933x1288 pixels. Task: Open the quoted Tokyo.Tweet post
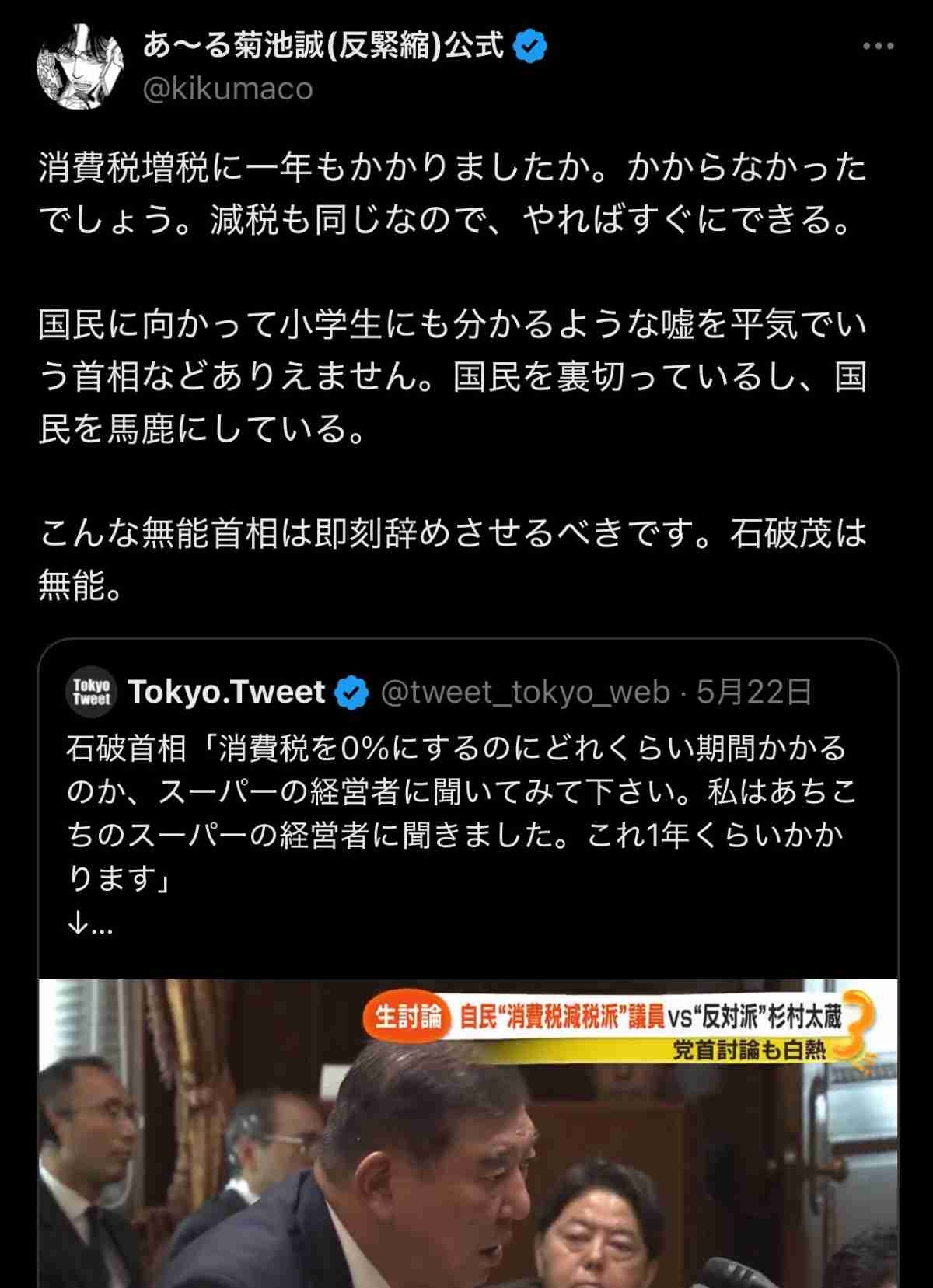[466, 812]
